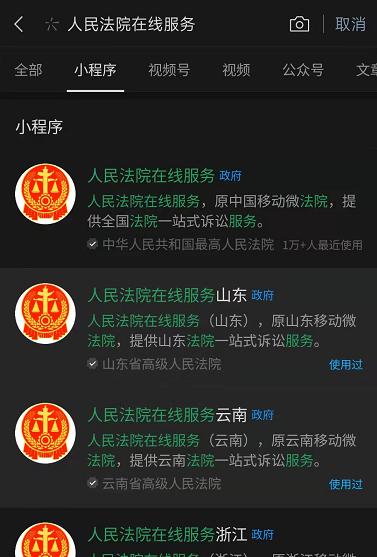
Task: Select the 小程序 tab
Action: (95, 70)
